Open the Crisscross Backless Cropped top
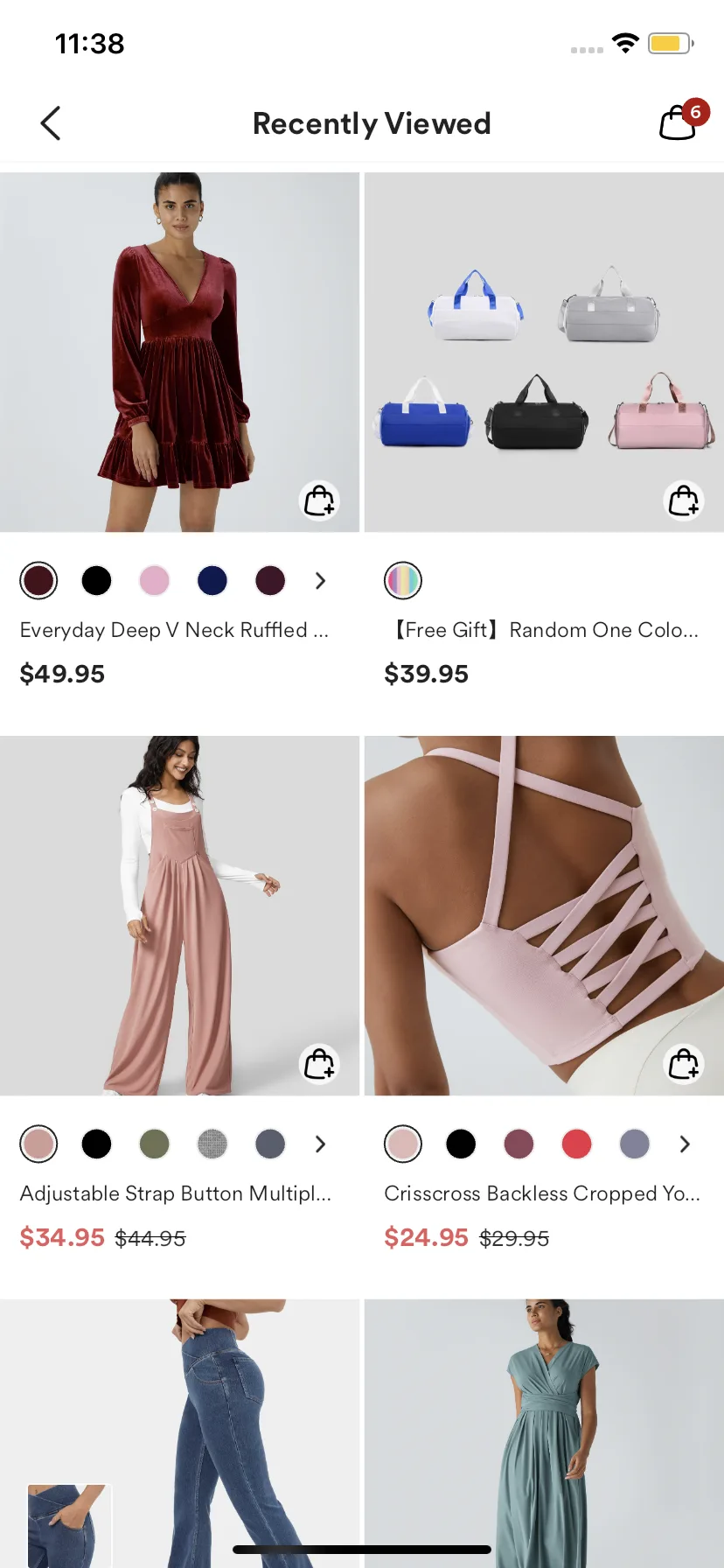724x1568 pixels. coord(544,915)
